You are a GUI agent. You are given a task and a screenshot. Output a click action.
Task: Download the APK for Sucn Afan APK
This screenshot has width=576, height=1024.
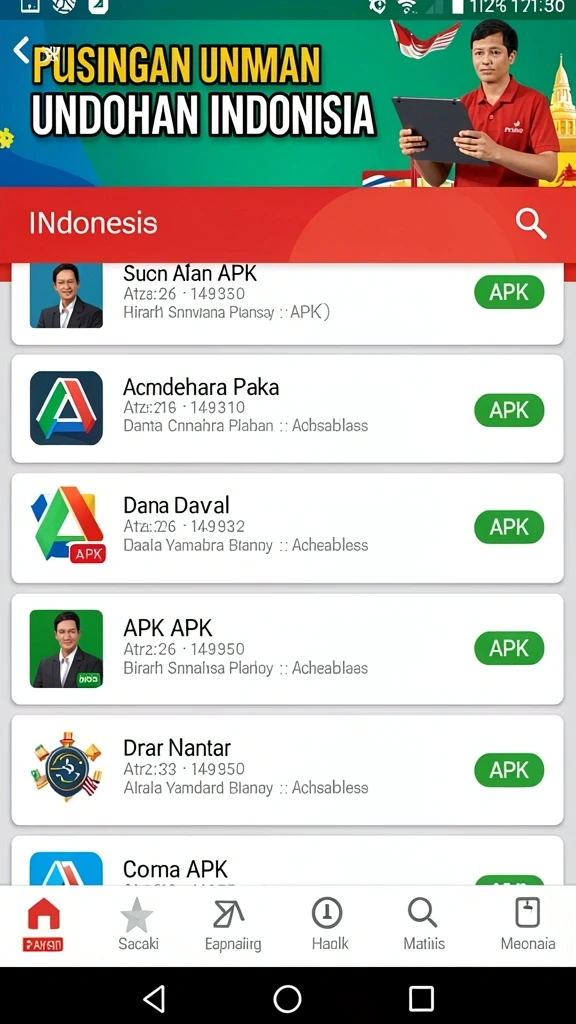click(x=509, y=292)
